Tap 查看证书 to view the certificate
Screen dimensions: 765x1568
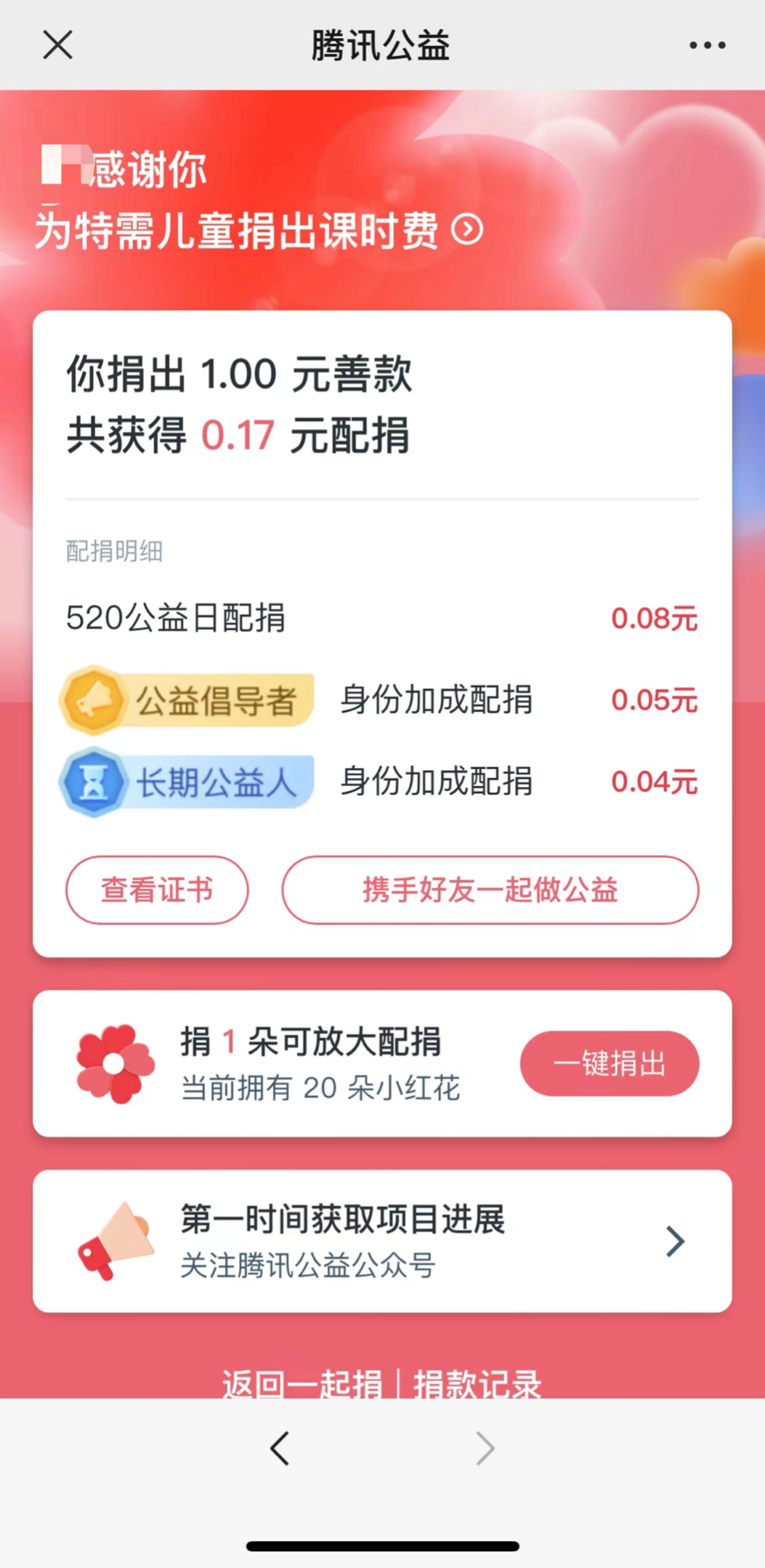[157, 890]
